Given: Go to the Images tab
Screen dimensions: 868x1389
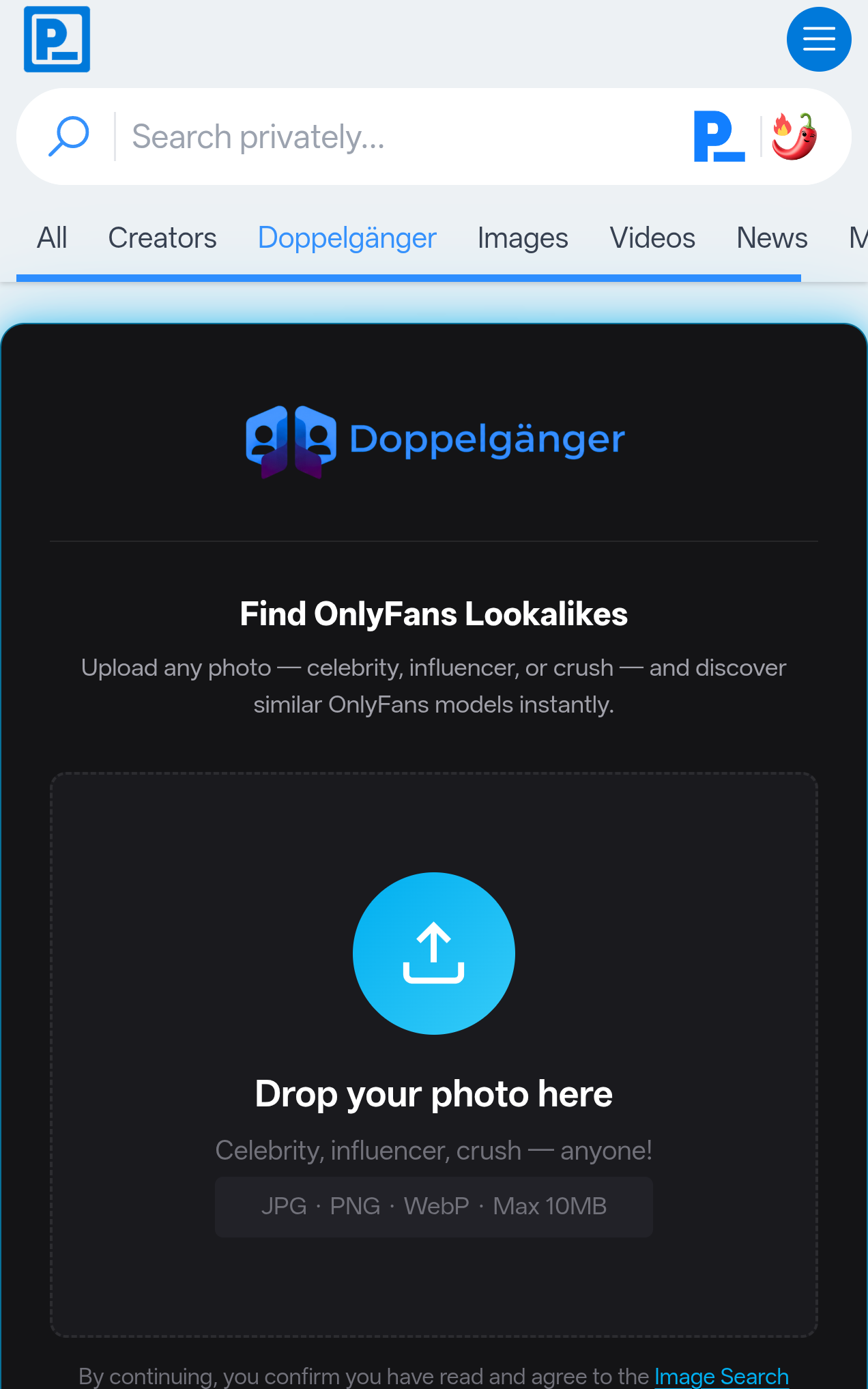Looking at the screenshot, I should 523,238.
